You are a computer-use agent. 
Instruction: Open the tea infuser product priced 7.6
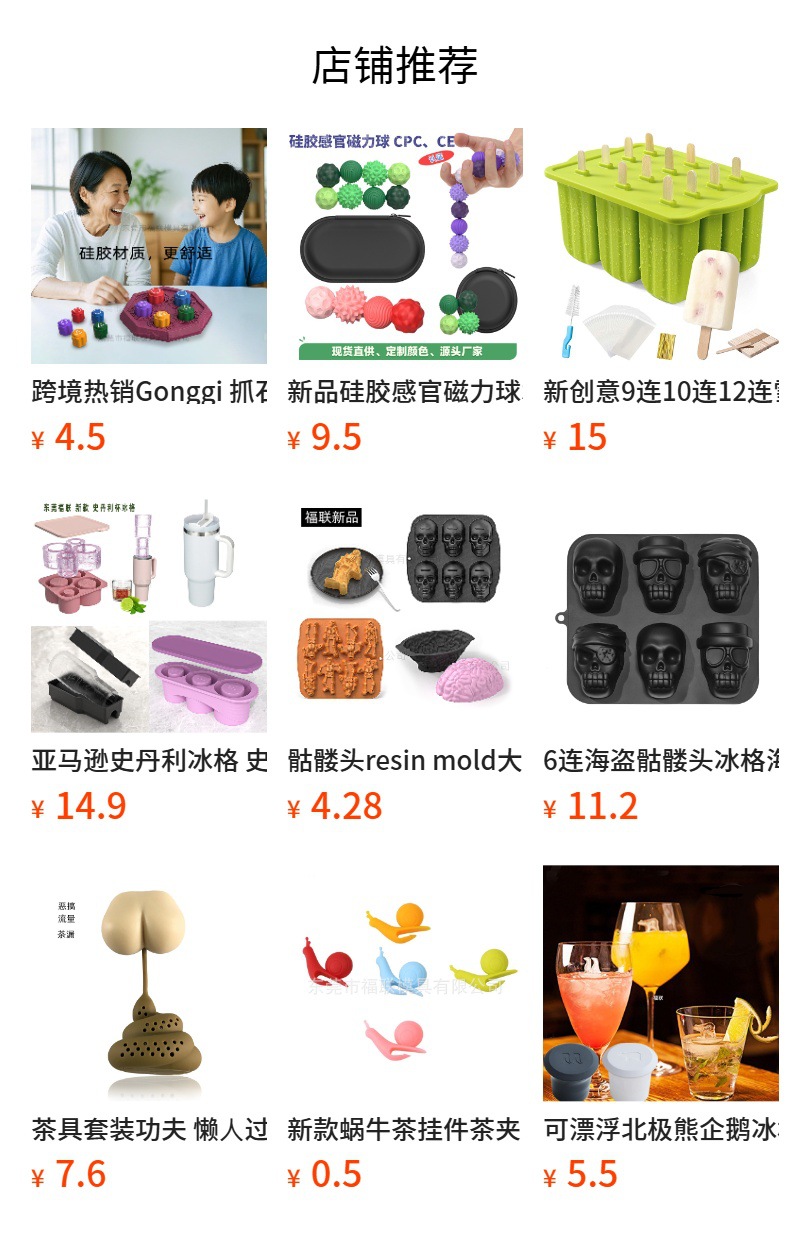[x=149, y=983]
